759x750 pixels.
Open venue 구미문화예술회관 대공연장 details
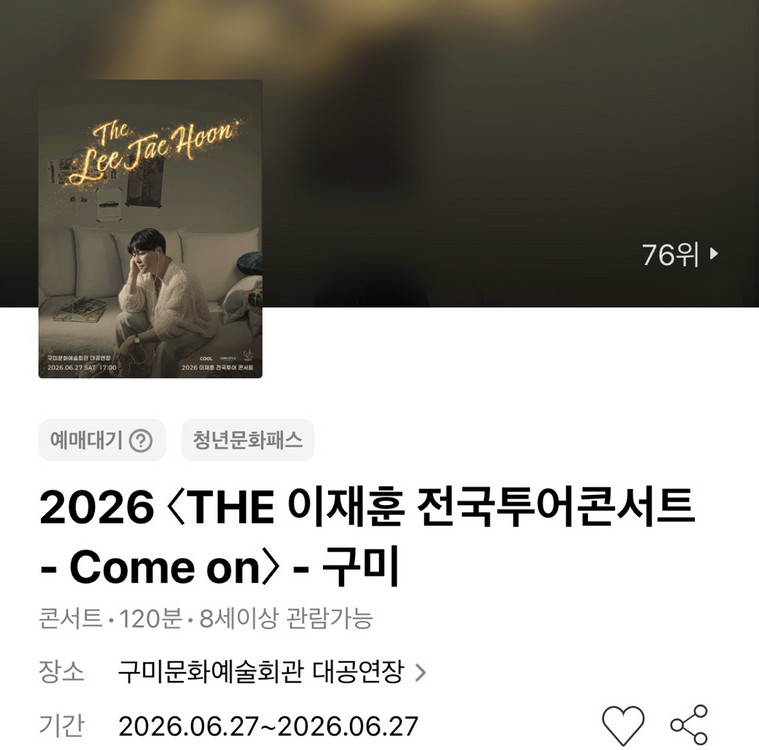click(x=272, y=673)
